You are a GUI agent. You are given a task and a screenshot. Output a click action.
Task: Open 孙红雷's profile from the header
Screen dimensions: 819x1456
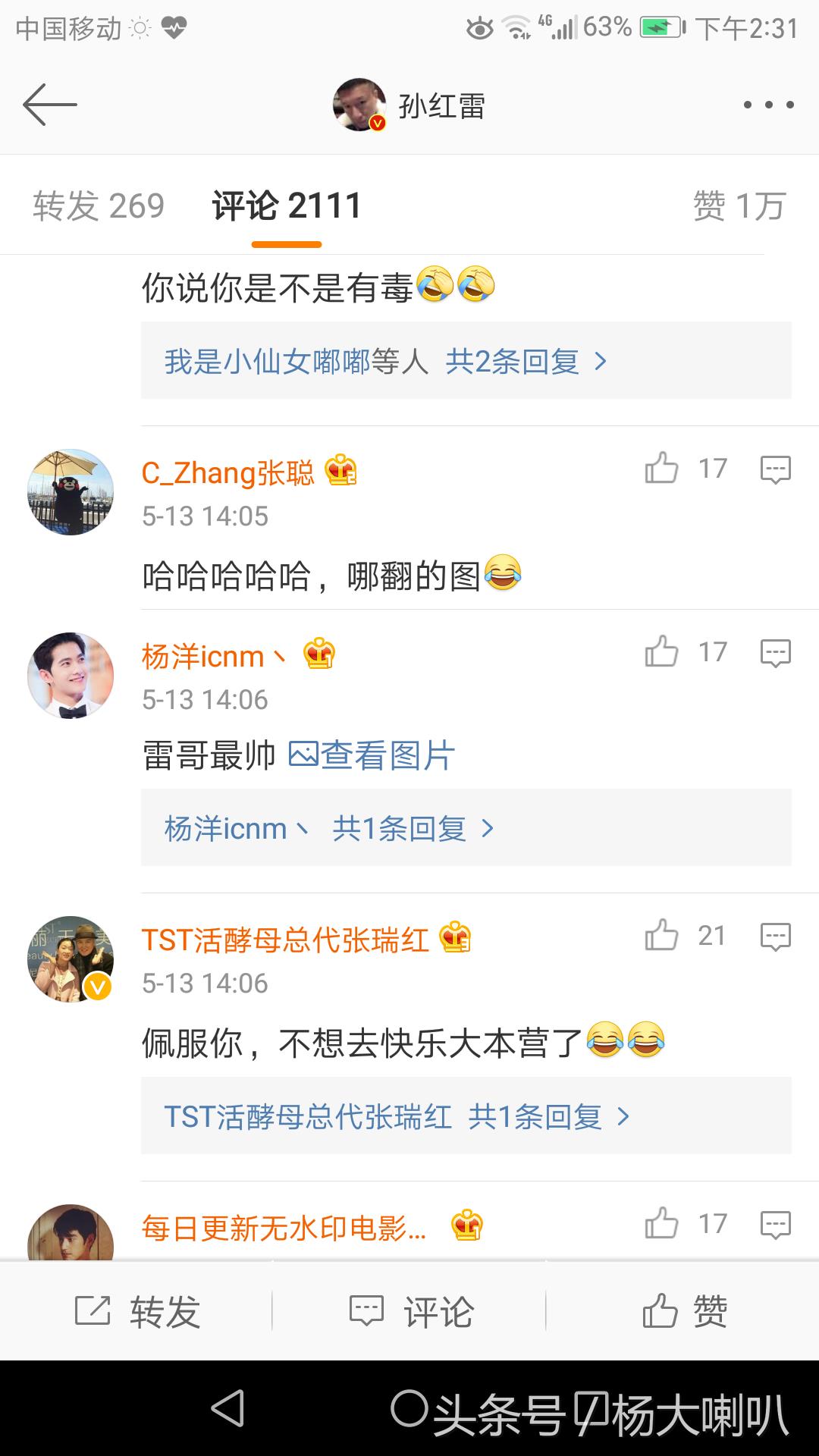pos(409,105)
